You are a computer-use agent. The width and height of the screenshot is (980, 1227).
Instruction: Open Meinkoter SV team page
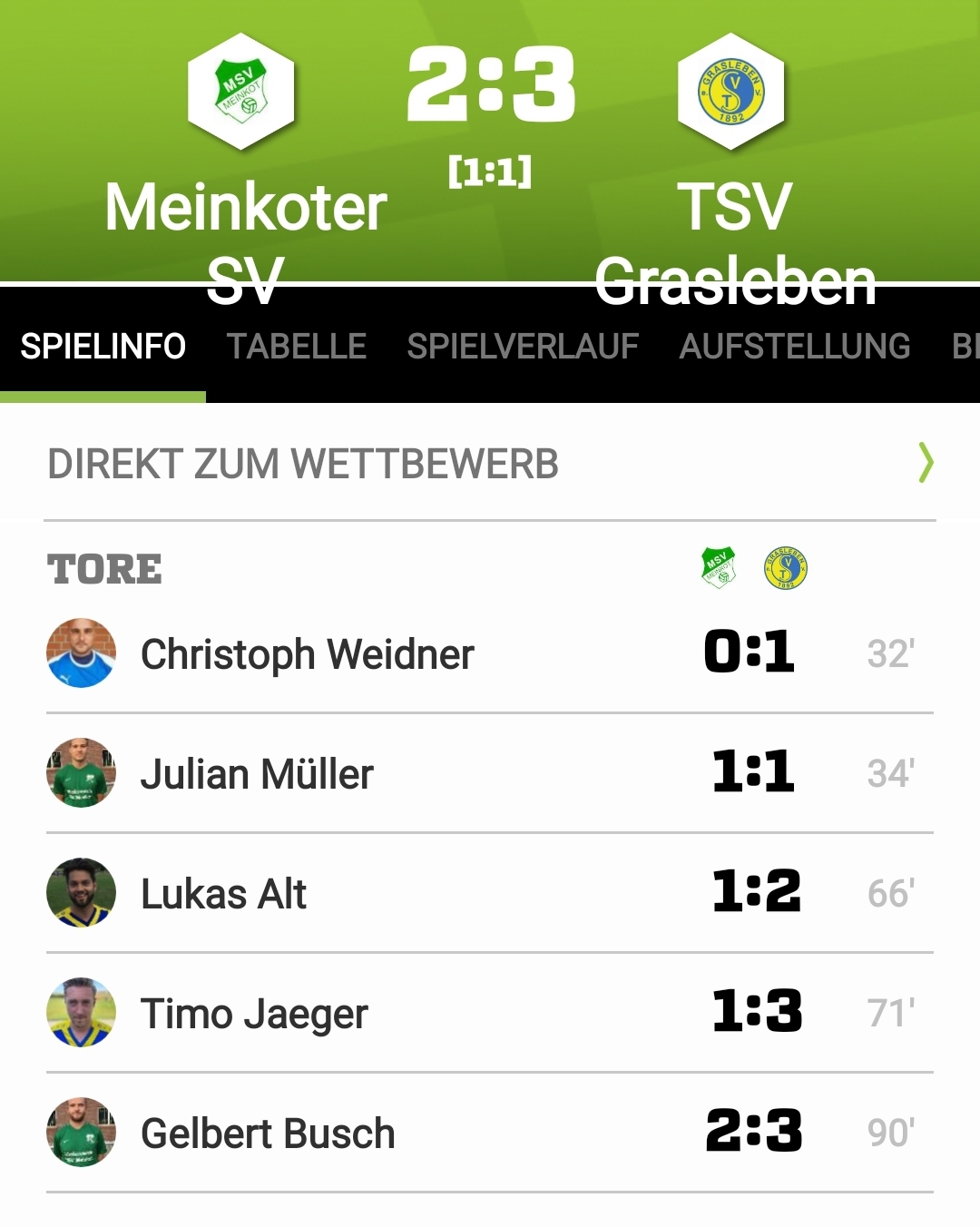(x=241, y=92)
